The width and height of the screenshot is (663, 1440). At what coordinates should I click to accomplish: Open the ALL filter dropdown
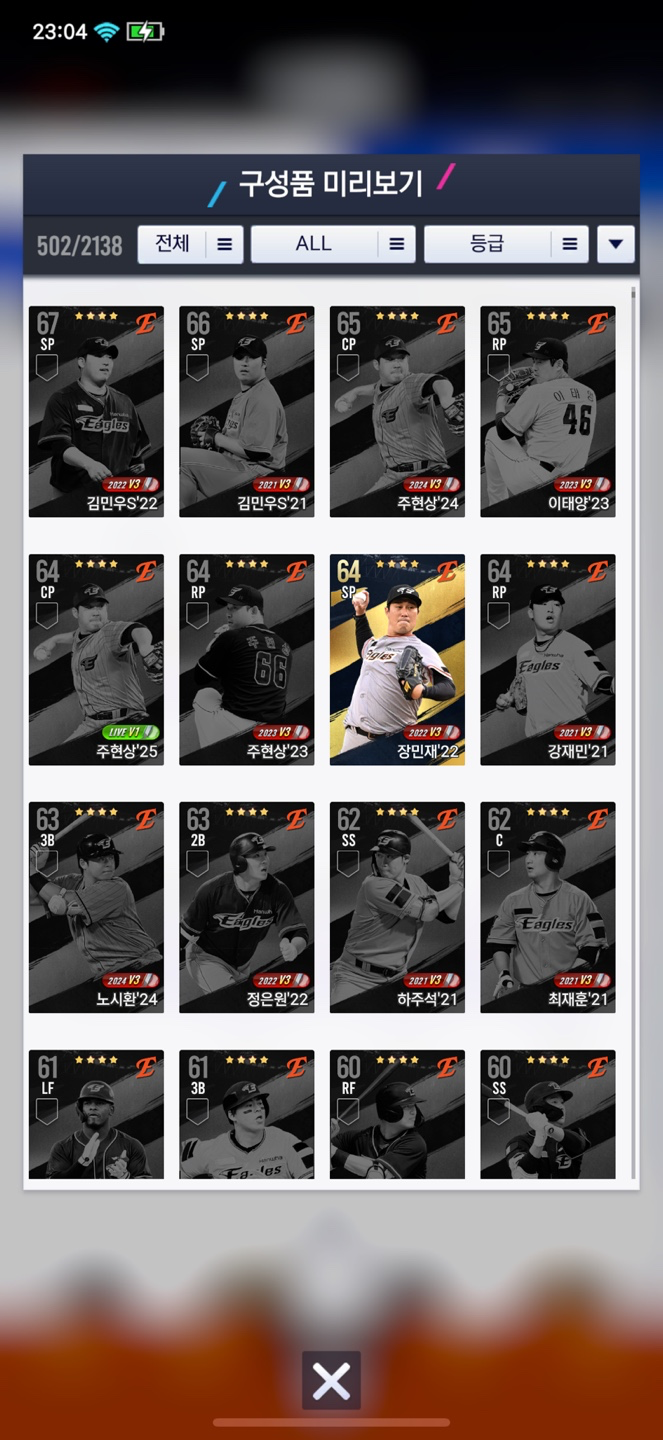(x=332, y=244)
